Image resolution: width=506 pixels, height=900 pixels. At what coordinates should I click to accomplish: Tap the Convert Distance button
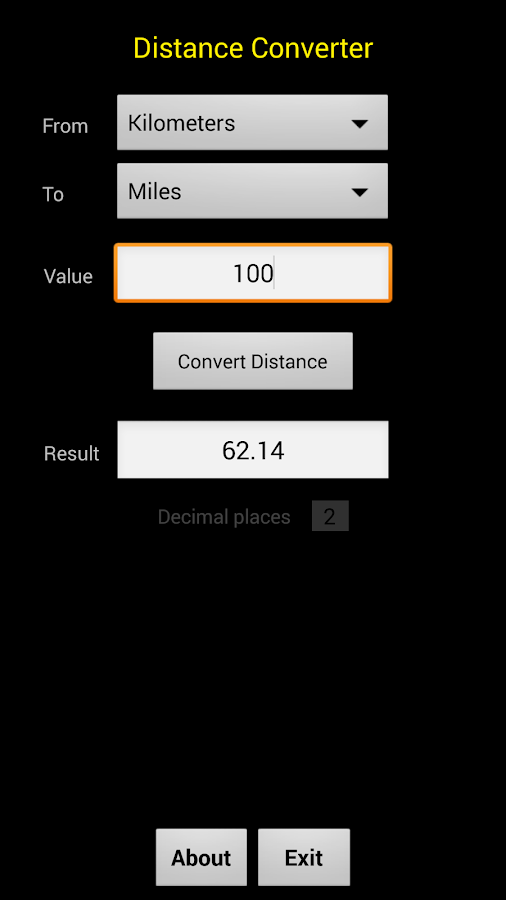coord(253,361)
